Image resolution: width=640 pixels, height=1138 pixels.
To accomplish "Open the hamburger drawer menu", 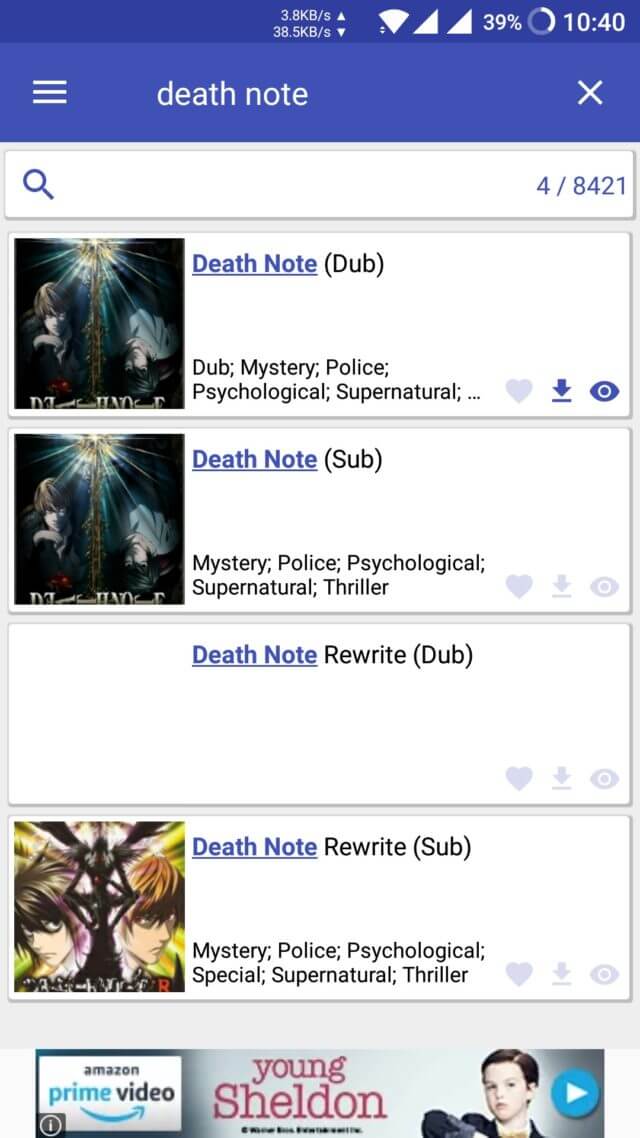I will [49, 93].
